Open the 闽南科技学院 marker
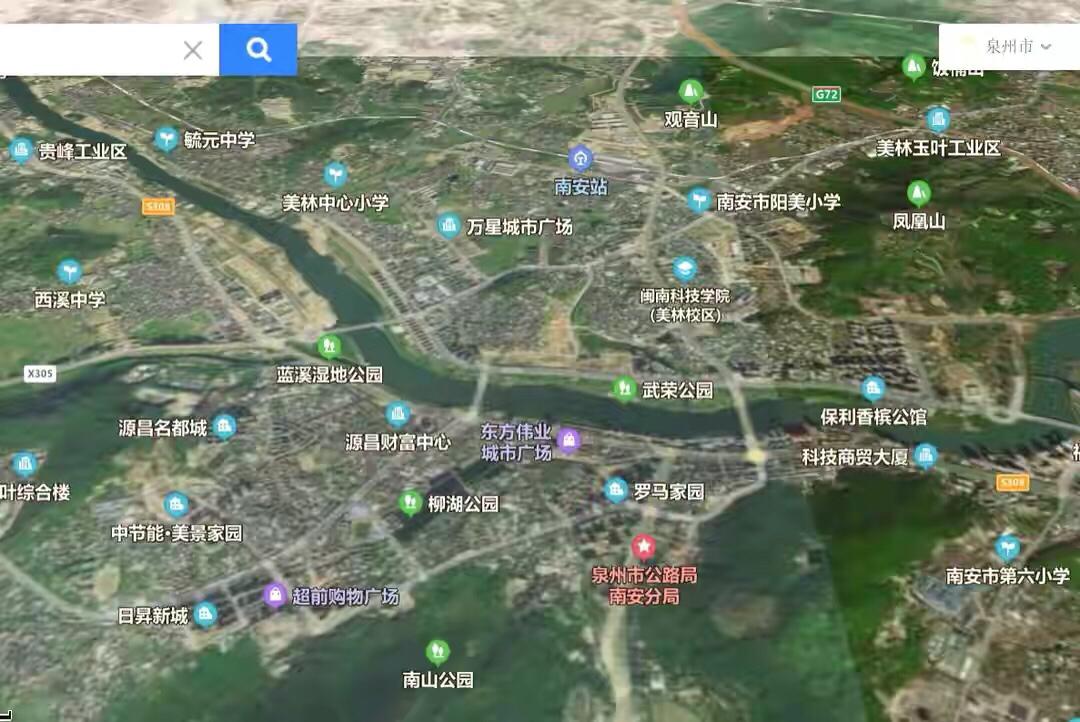The image size is (1080, 722). [x=684, y=269]
